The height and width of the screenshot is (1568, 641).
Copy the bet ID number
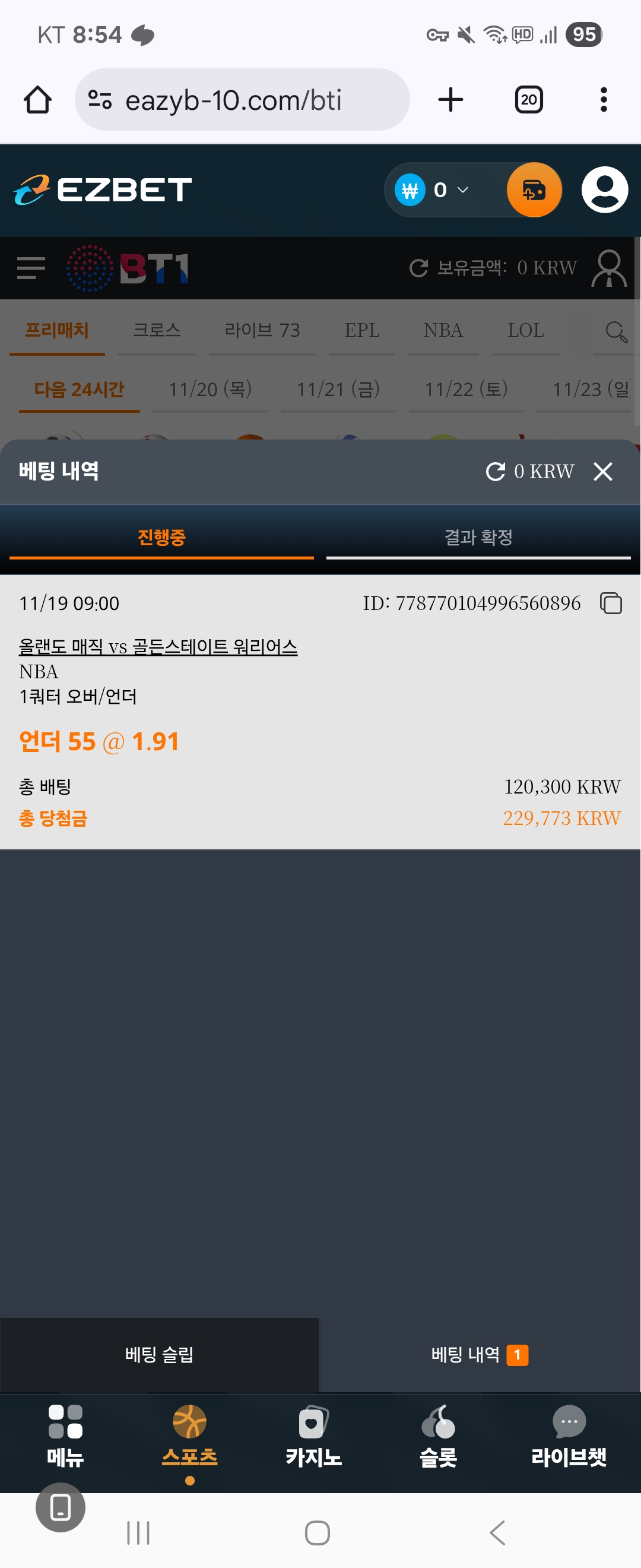[x=611, y=603]
